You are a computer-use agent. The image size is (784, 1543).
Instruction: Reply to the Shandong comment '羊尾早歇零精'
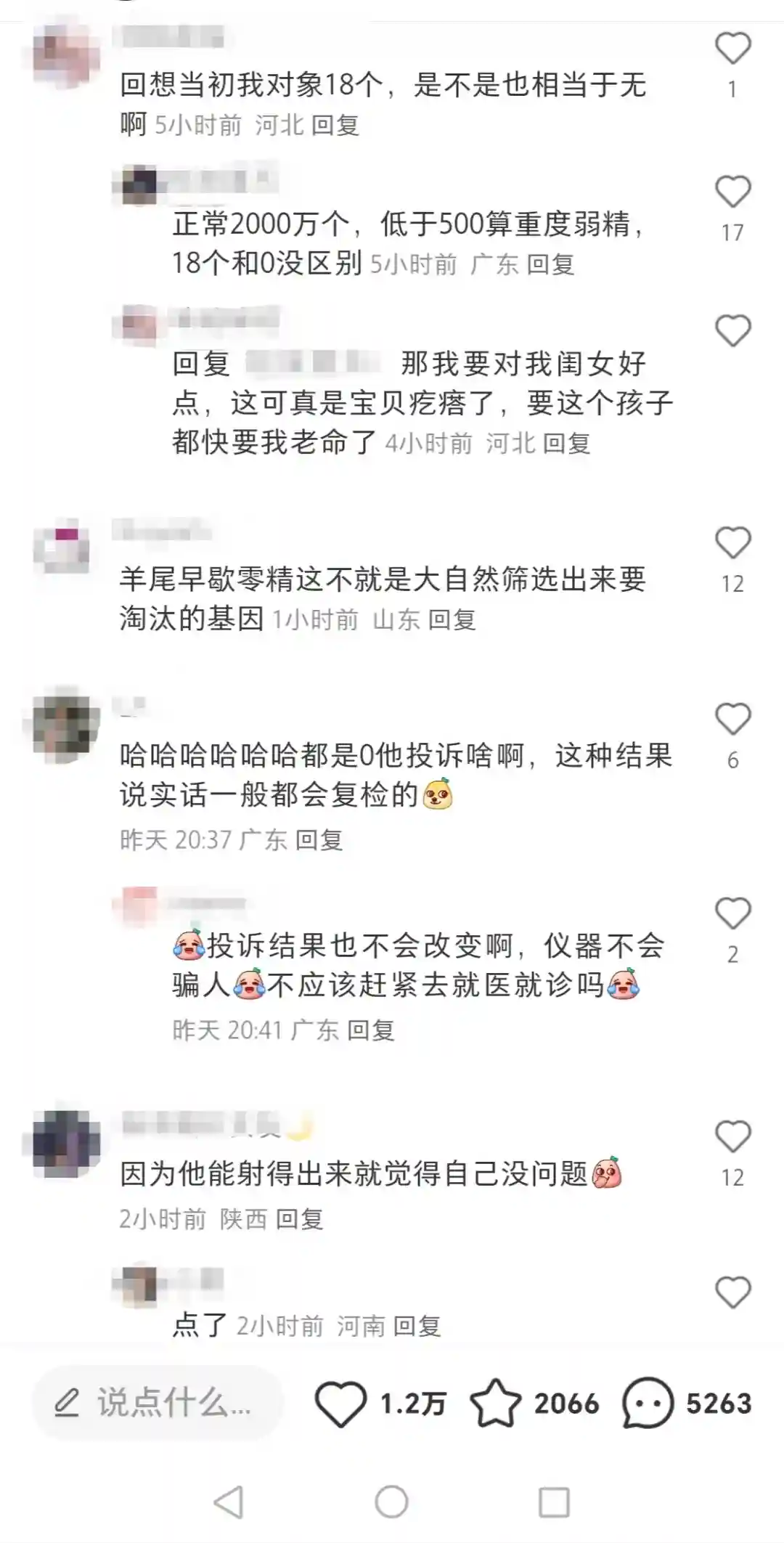[x=452, y=620]
